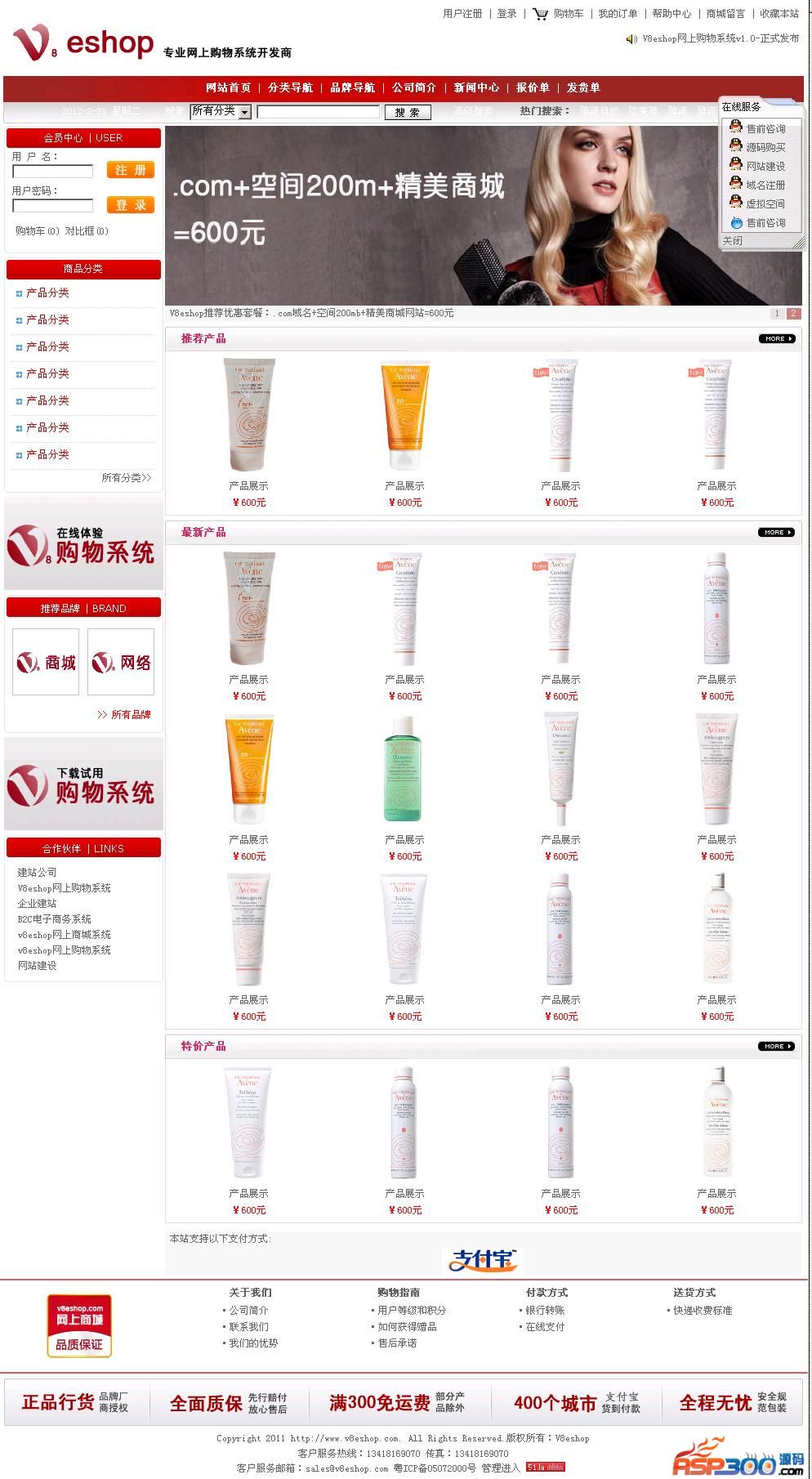Open MORE in the 推荐产品 section
The width and height of the screenshot is (812, 1479).
pos(775,338)
